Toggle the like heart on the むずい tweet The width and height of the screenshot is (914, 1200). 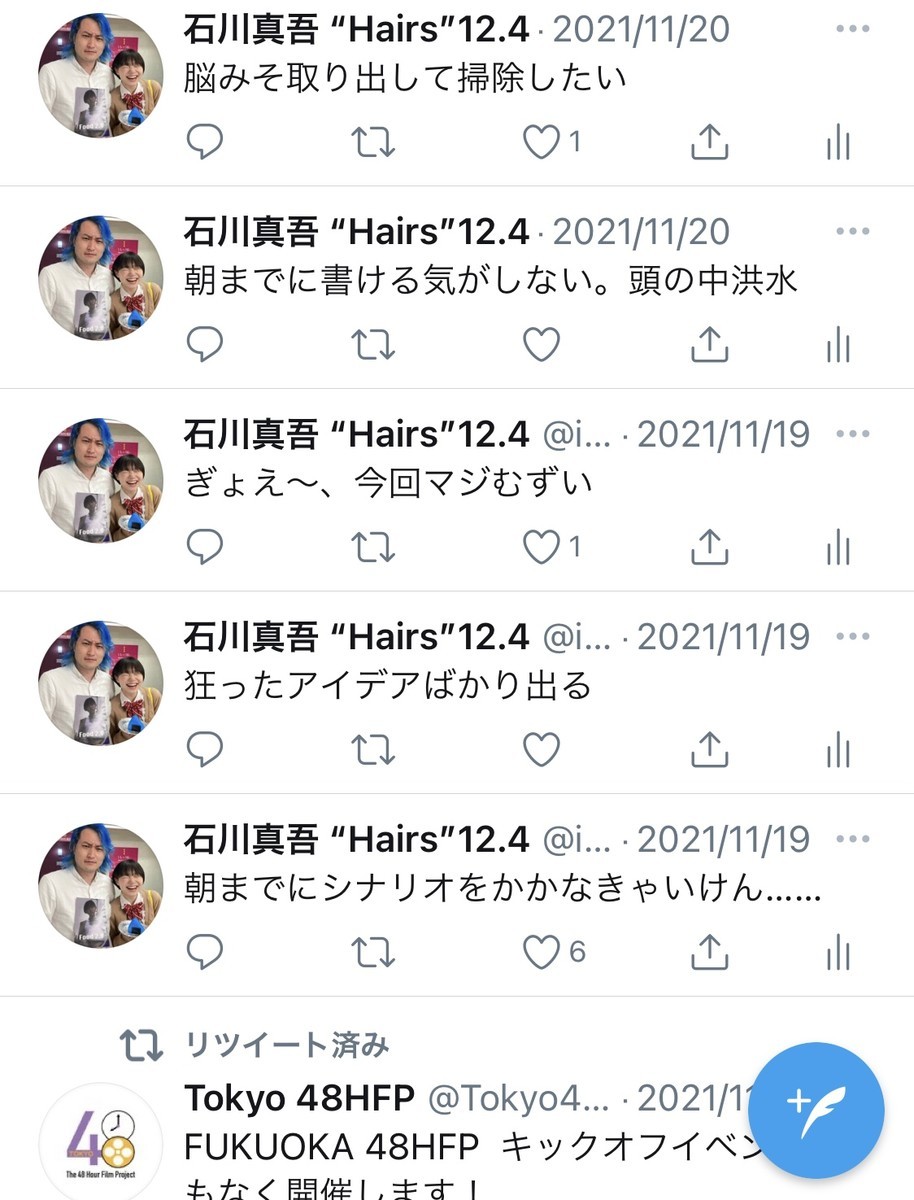(x=540, y=546)
